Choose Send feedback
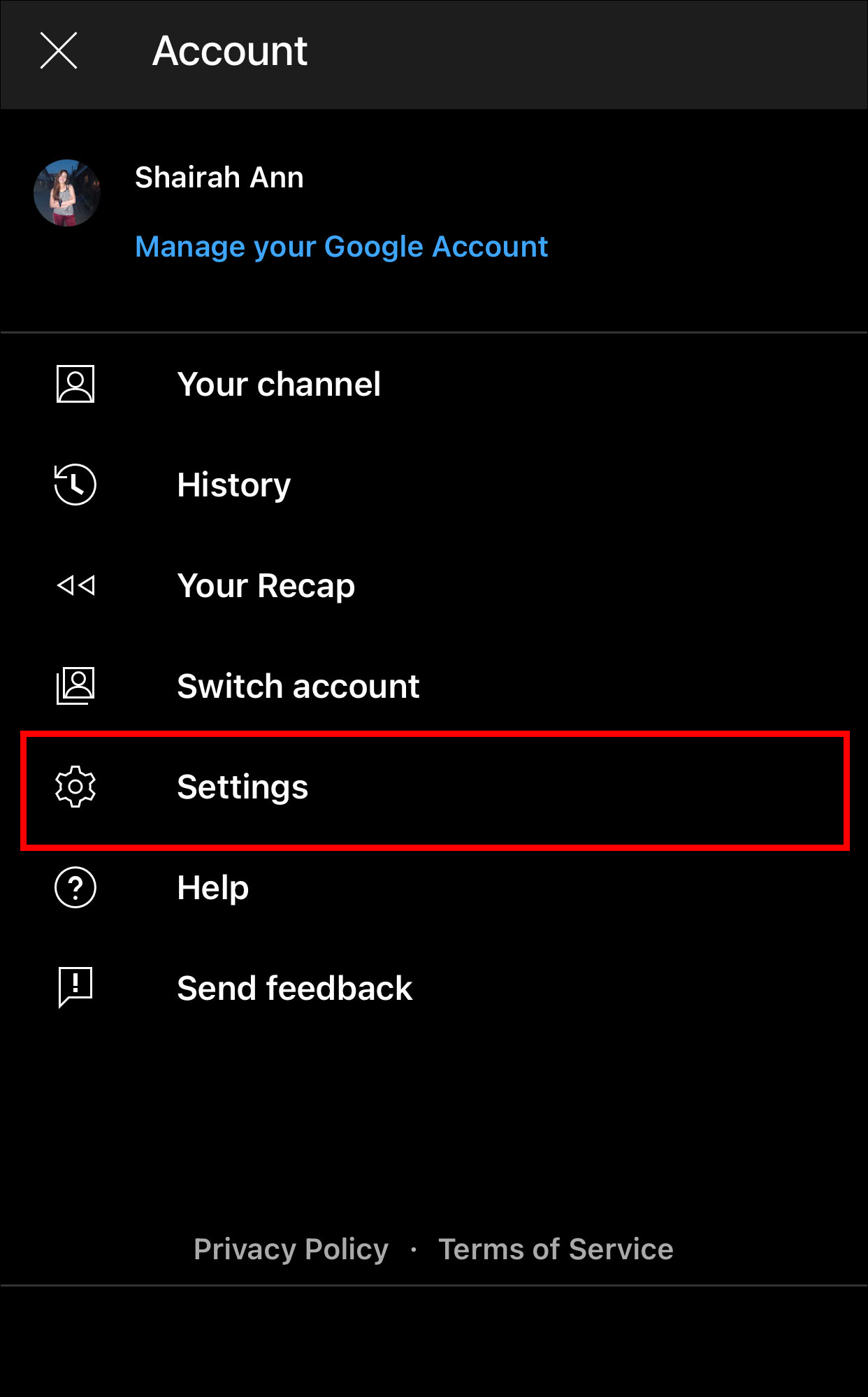868x1397 pixels. 294,989
